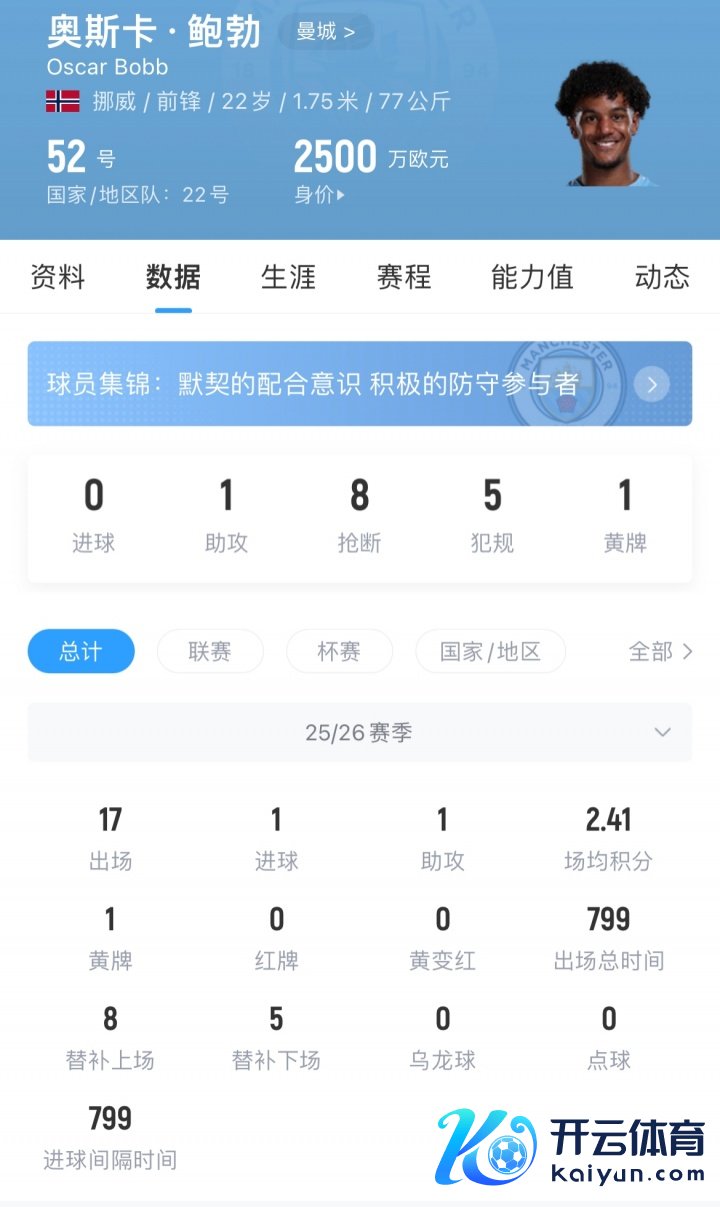720x1207 pixels.
Task: Show the 能力值 tab
Action: point(532,277)
